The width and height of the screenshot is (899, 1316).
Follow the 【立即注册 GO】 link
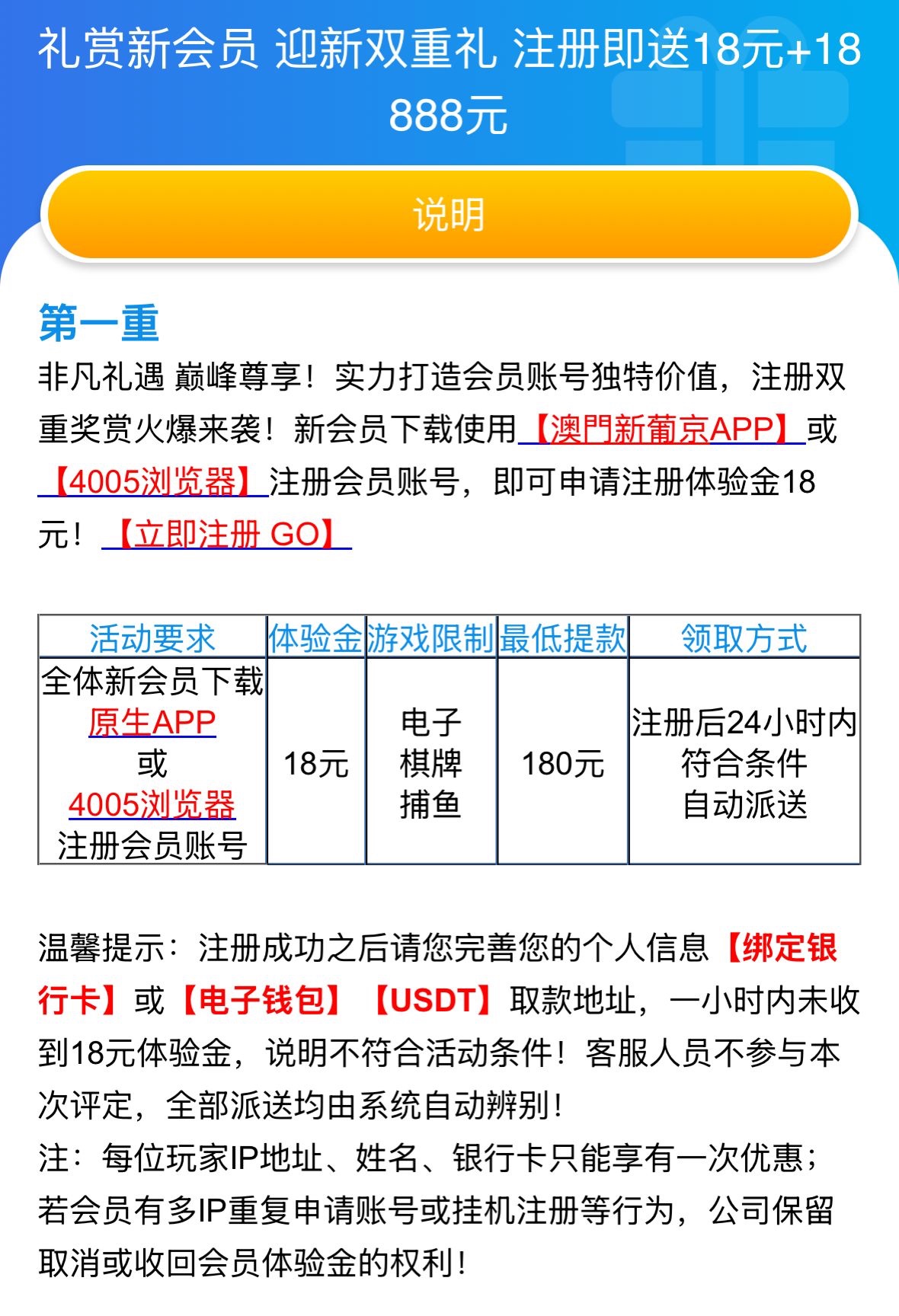coord(226,535)
